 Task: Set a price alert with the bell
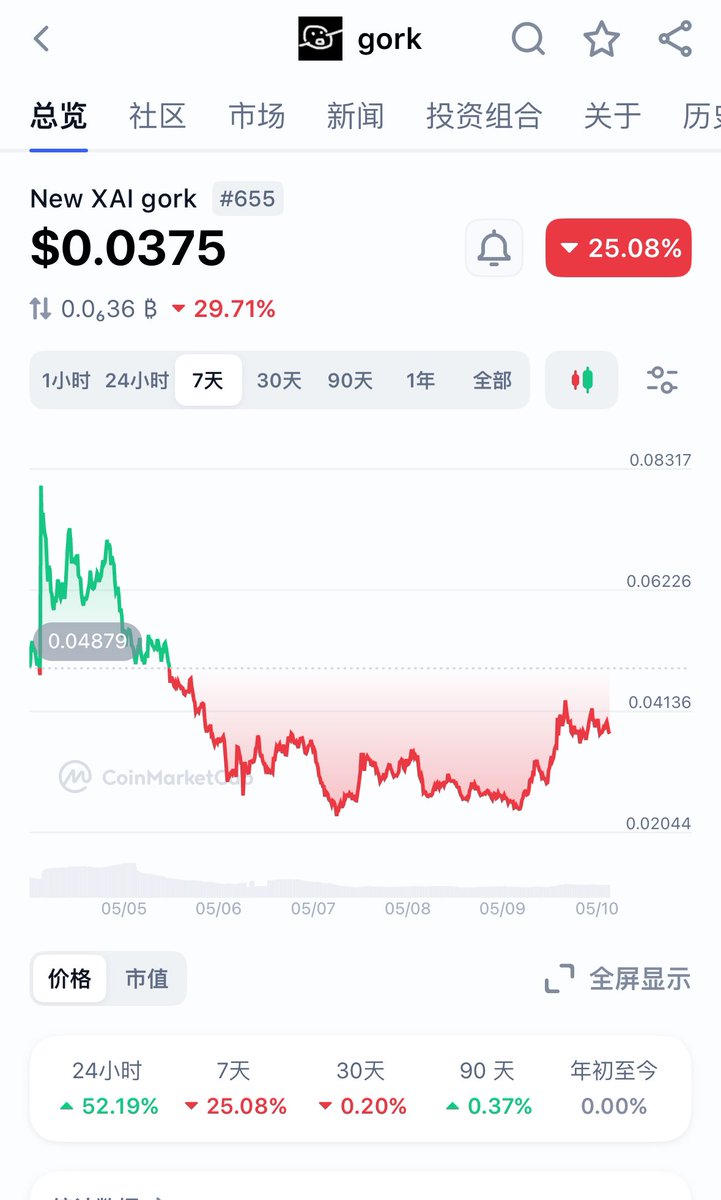click(x=494, y=248)
